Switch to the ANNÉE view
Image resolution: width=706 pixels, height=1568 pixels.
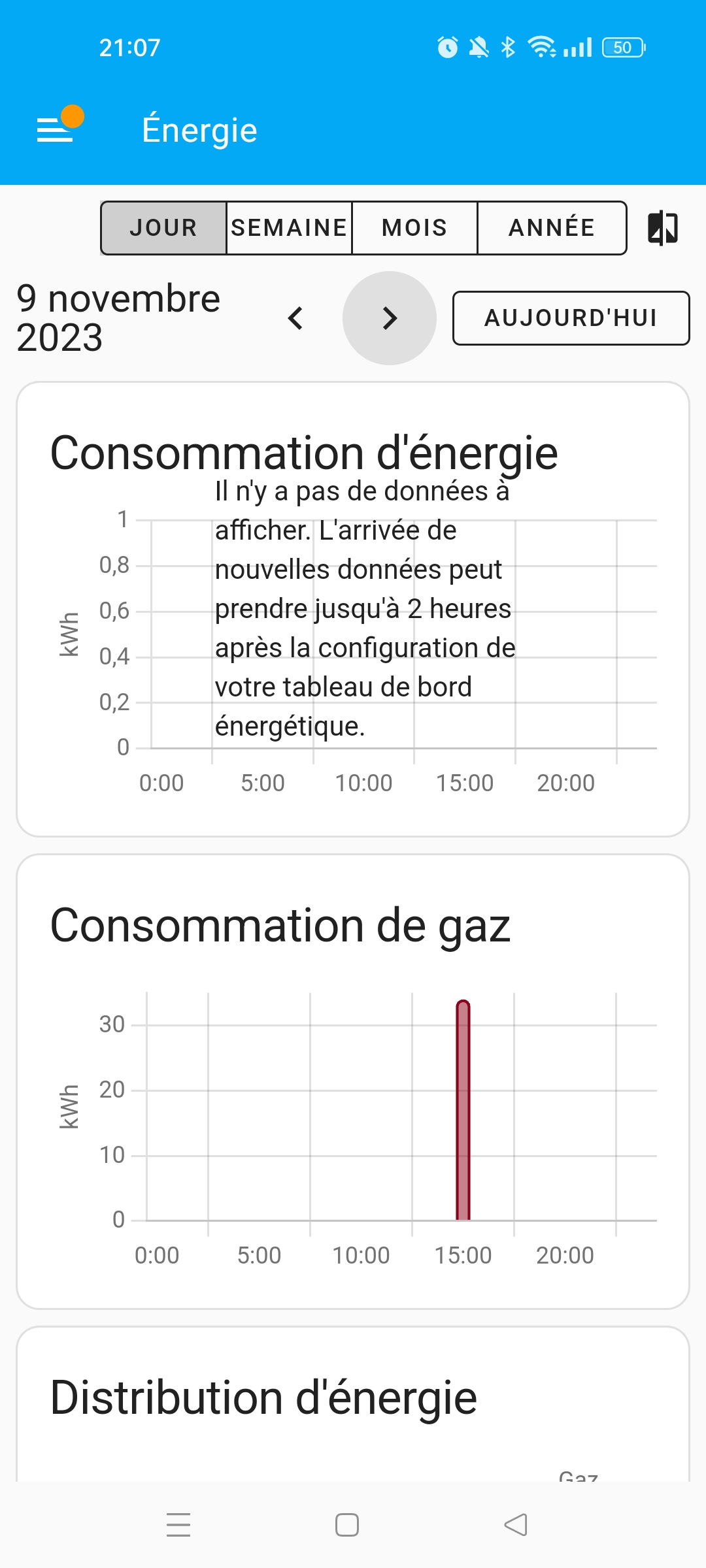click(x=552, y=227)
